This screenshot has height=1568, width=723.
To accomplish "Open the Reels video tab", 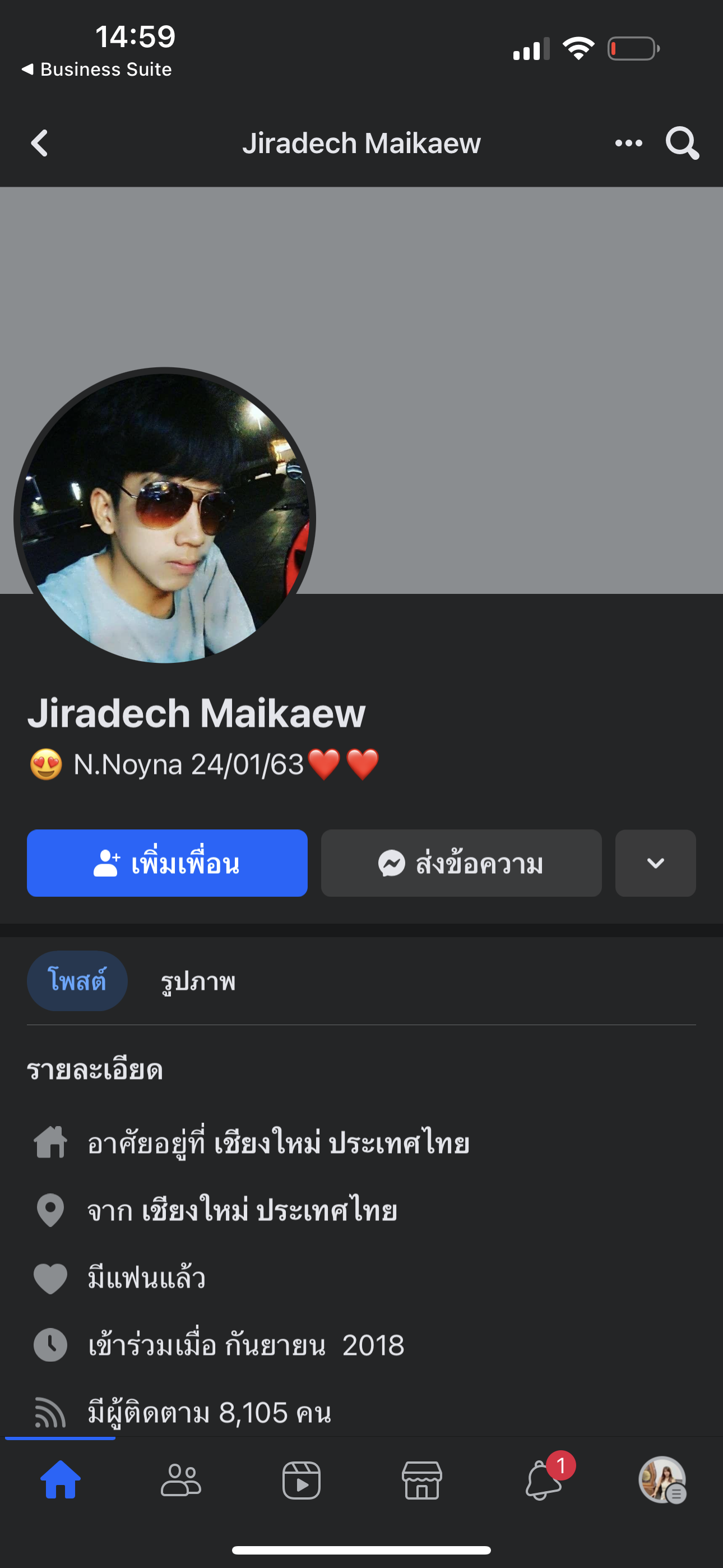I will tap(302, 1481).
